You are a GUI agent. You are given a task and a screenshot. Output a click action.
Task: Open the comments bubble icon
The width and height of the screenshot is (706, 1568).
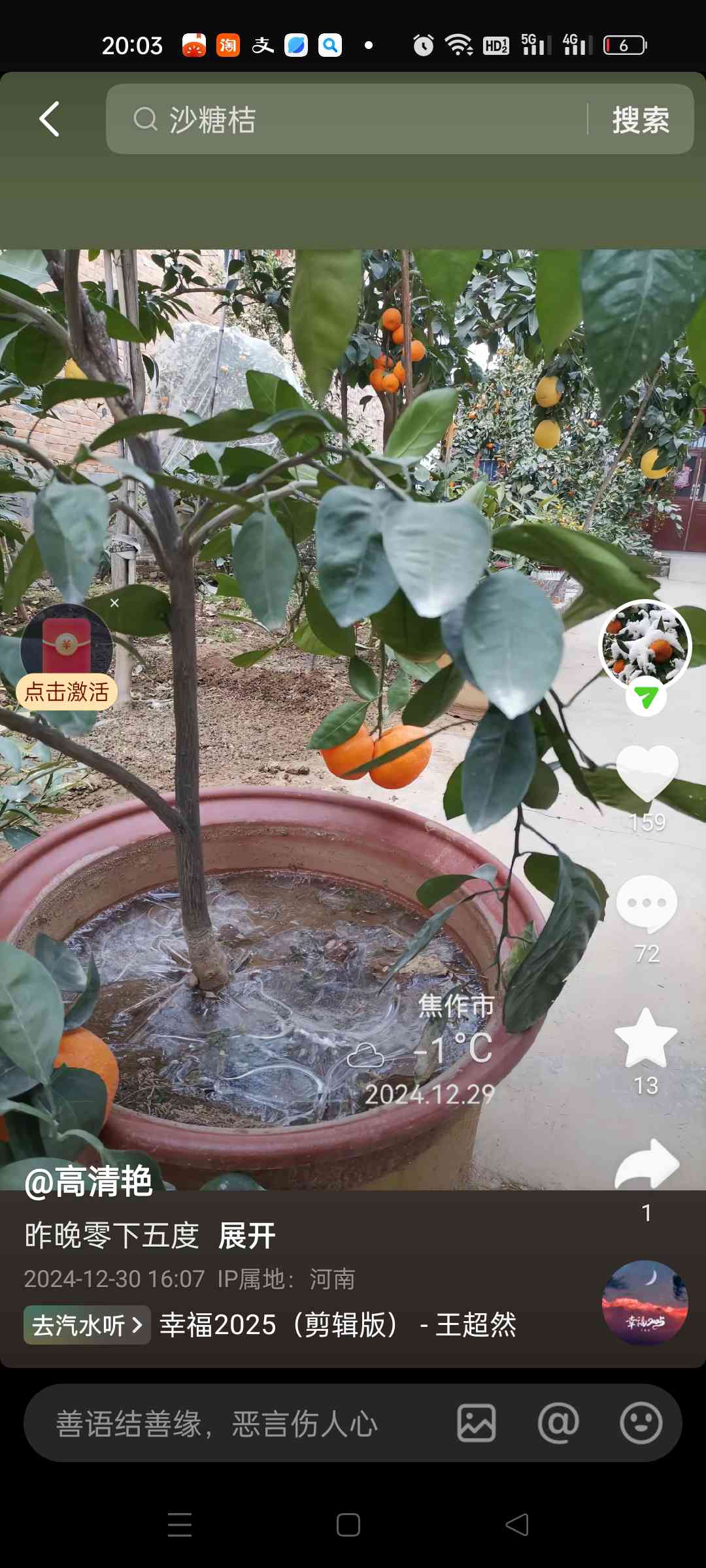click(647, 904)
